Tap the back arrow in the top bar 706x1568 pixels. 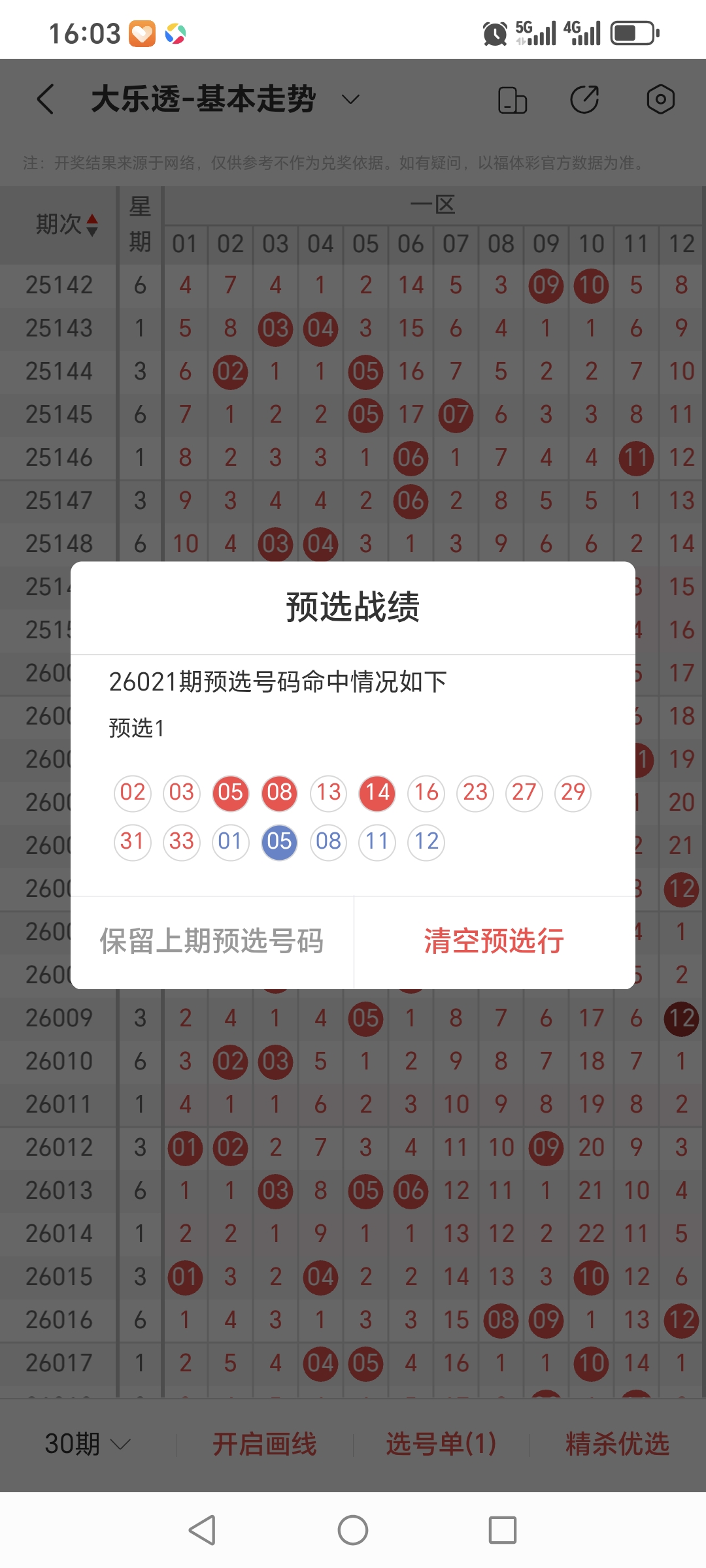[44, 99]
